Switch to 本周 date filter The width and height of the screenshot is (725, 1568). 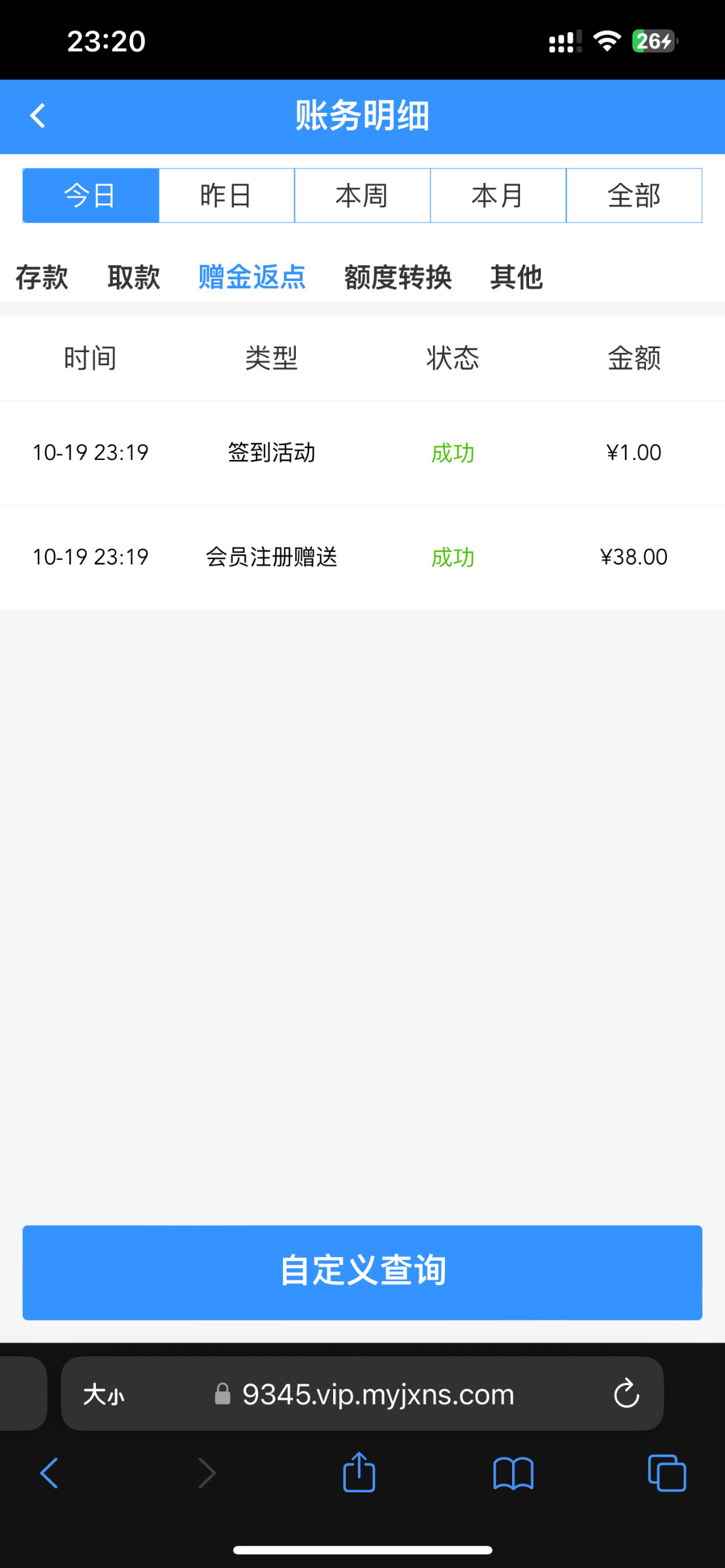tap(362, 195)
